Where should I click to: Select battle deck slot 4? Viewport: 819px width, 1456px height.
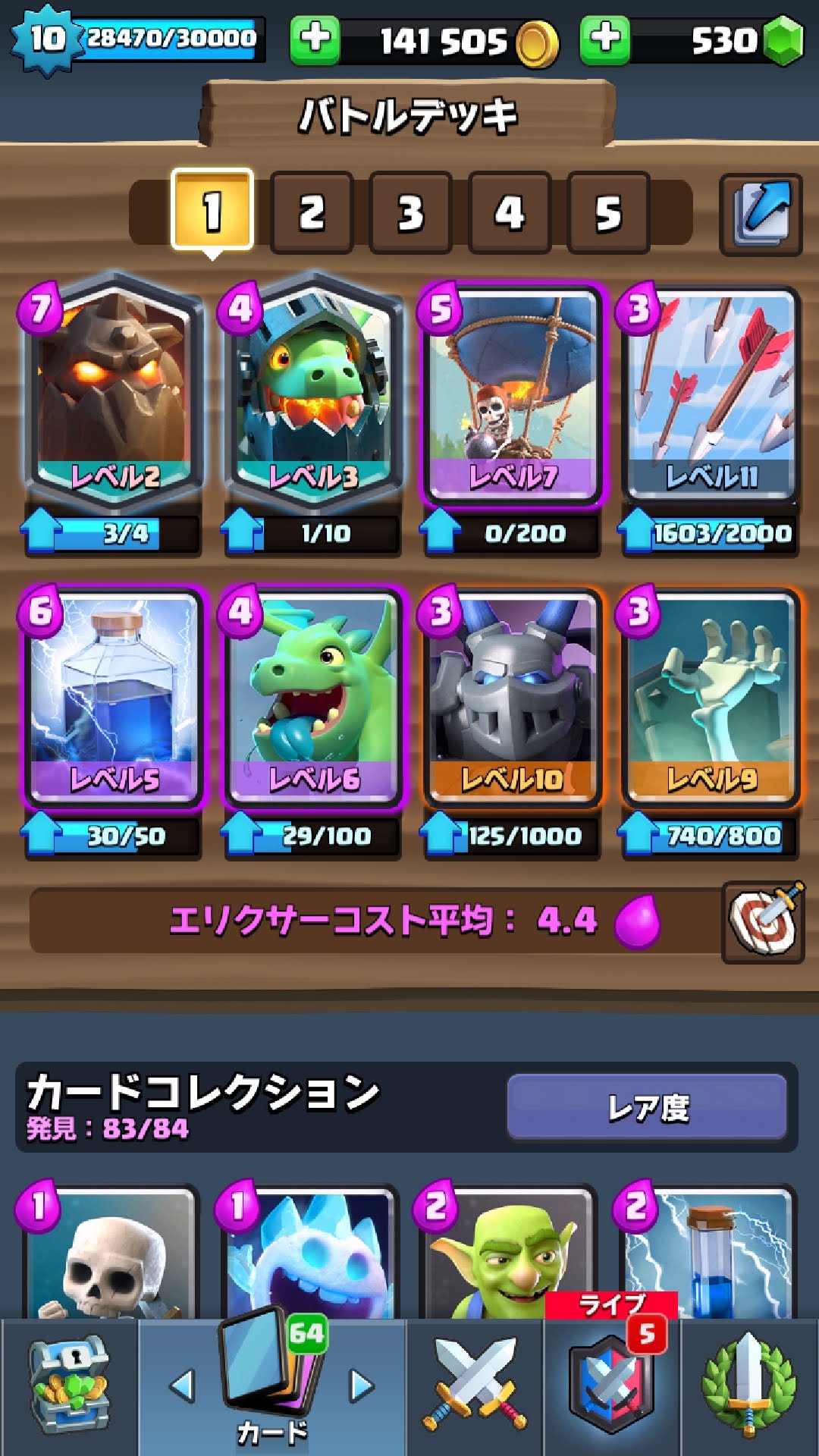coord(509,212)
